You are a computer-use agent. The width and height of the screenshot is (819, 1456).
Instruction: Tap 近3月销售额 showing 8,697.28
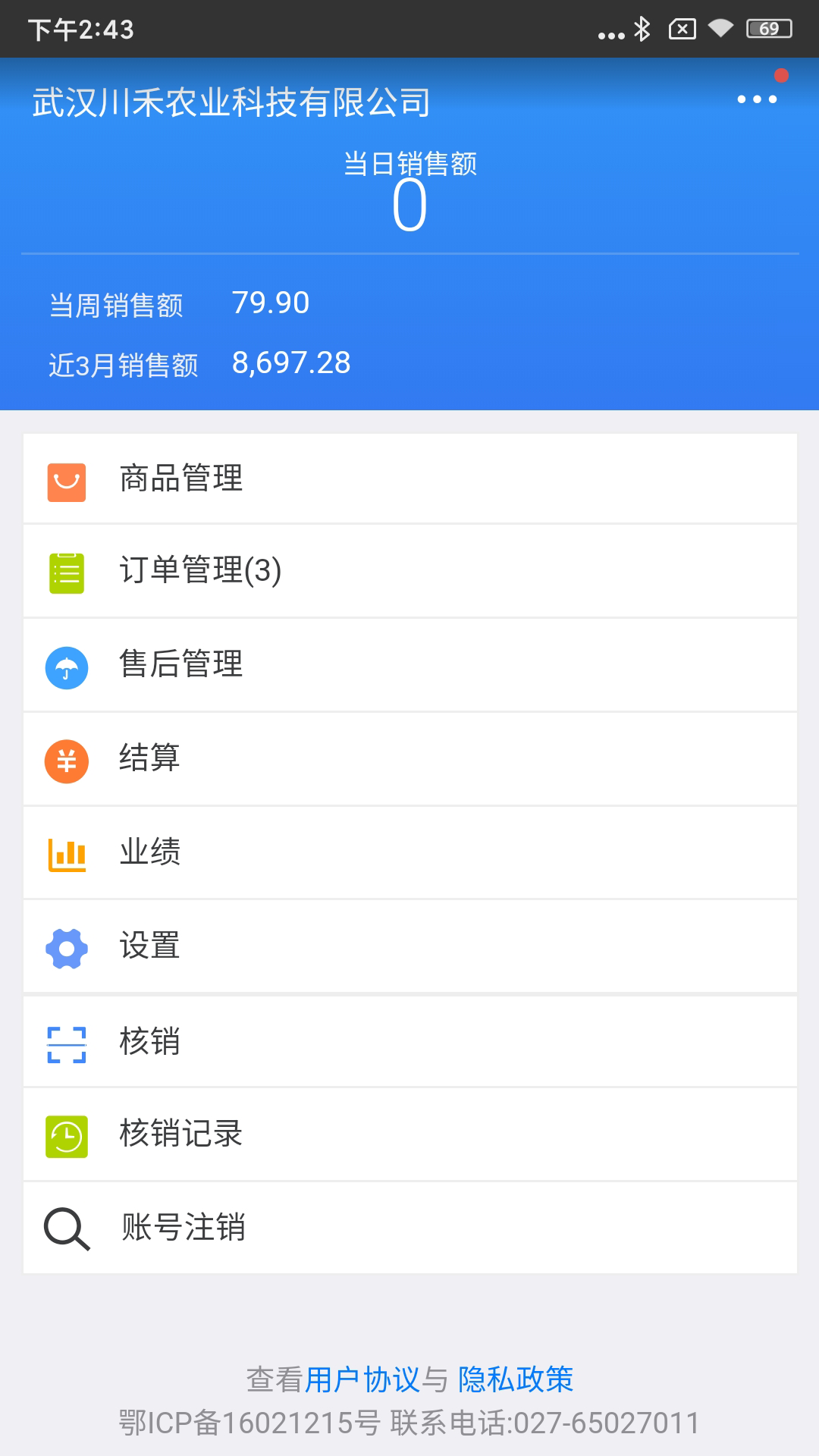pos(291,362)
